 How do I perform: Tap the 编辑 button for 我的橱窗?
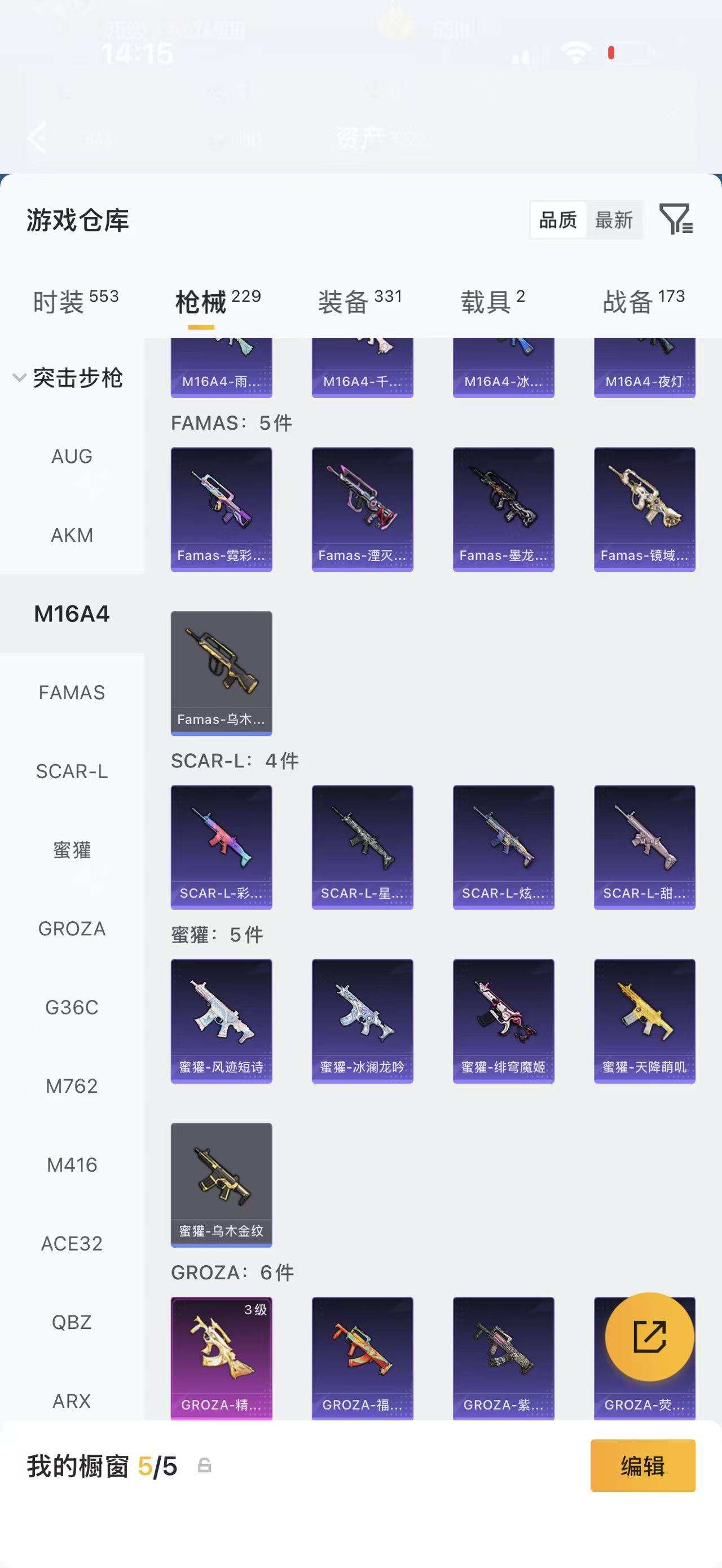point(642,1466)
